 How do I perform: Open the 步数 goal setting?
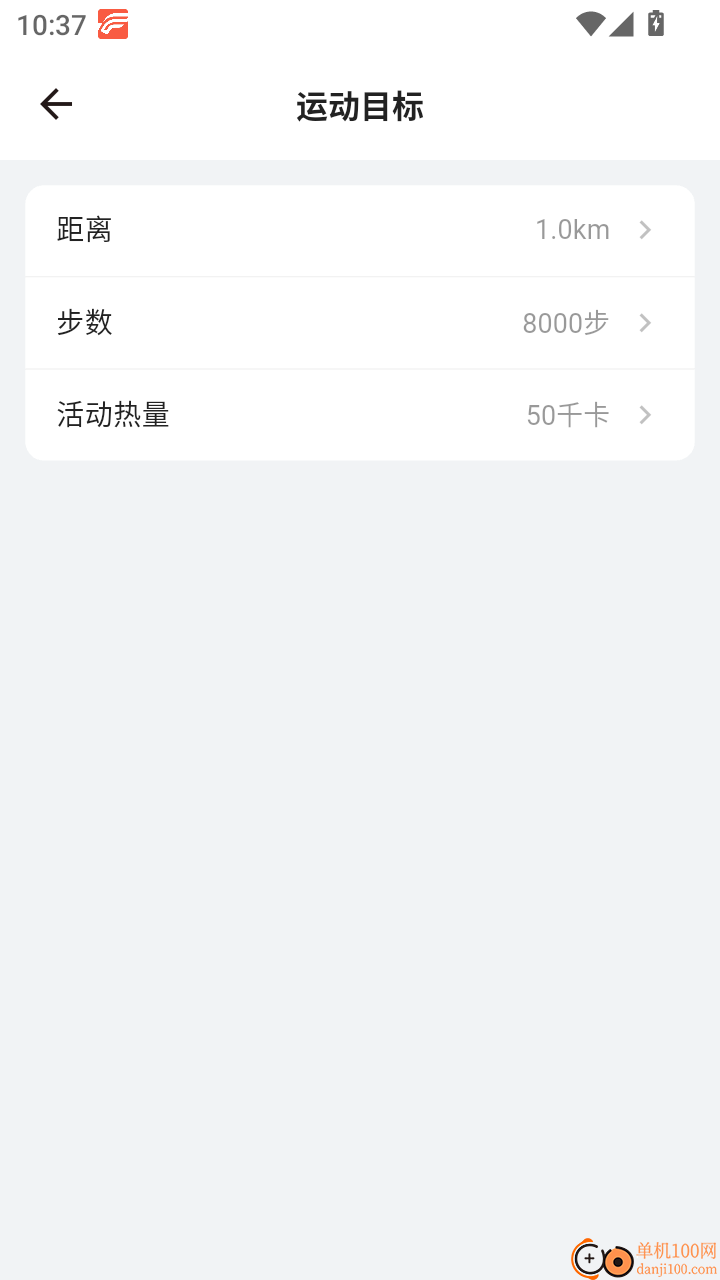359,323
